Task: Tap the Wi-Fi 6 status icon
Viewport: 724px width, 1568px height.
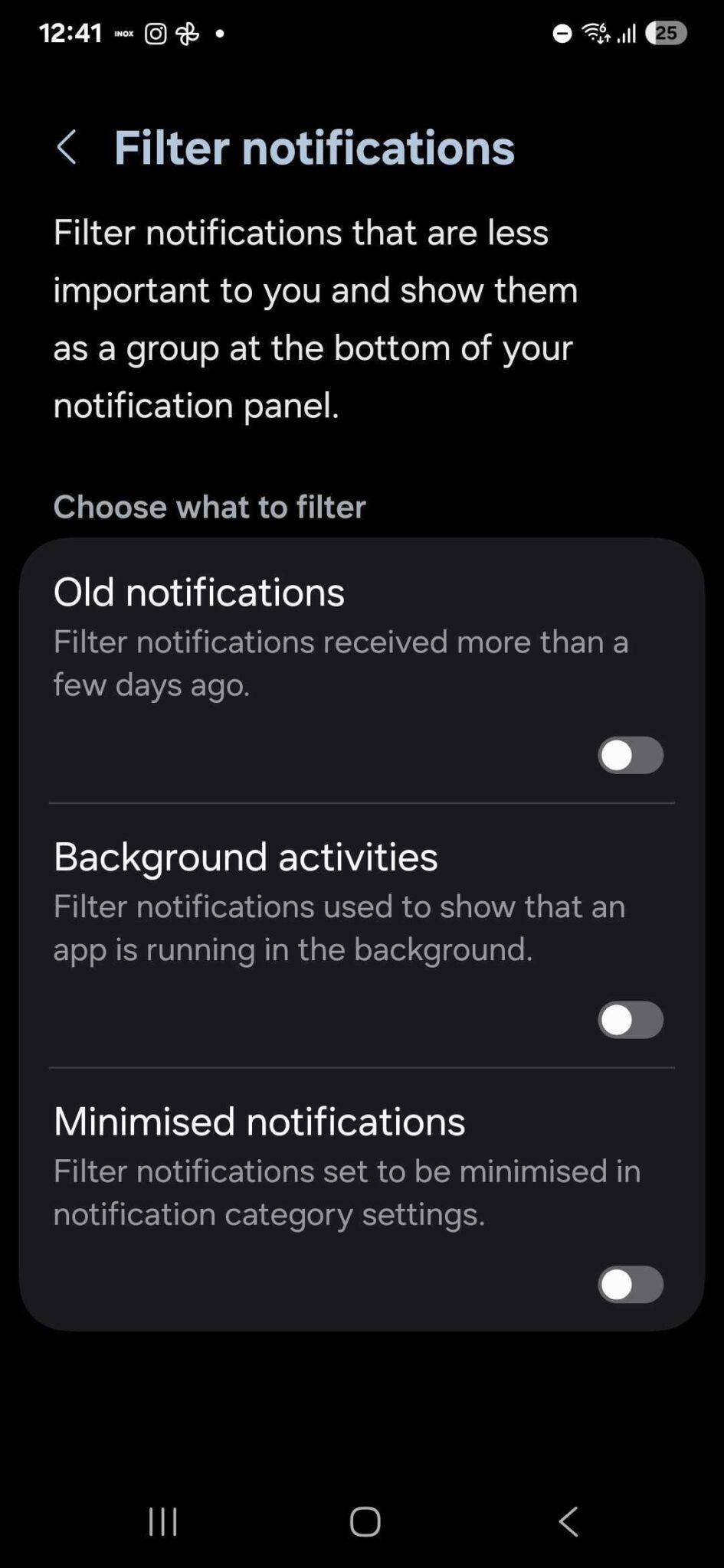Action: pos(594,33)
